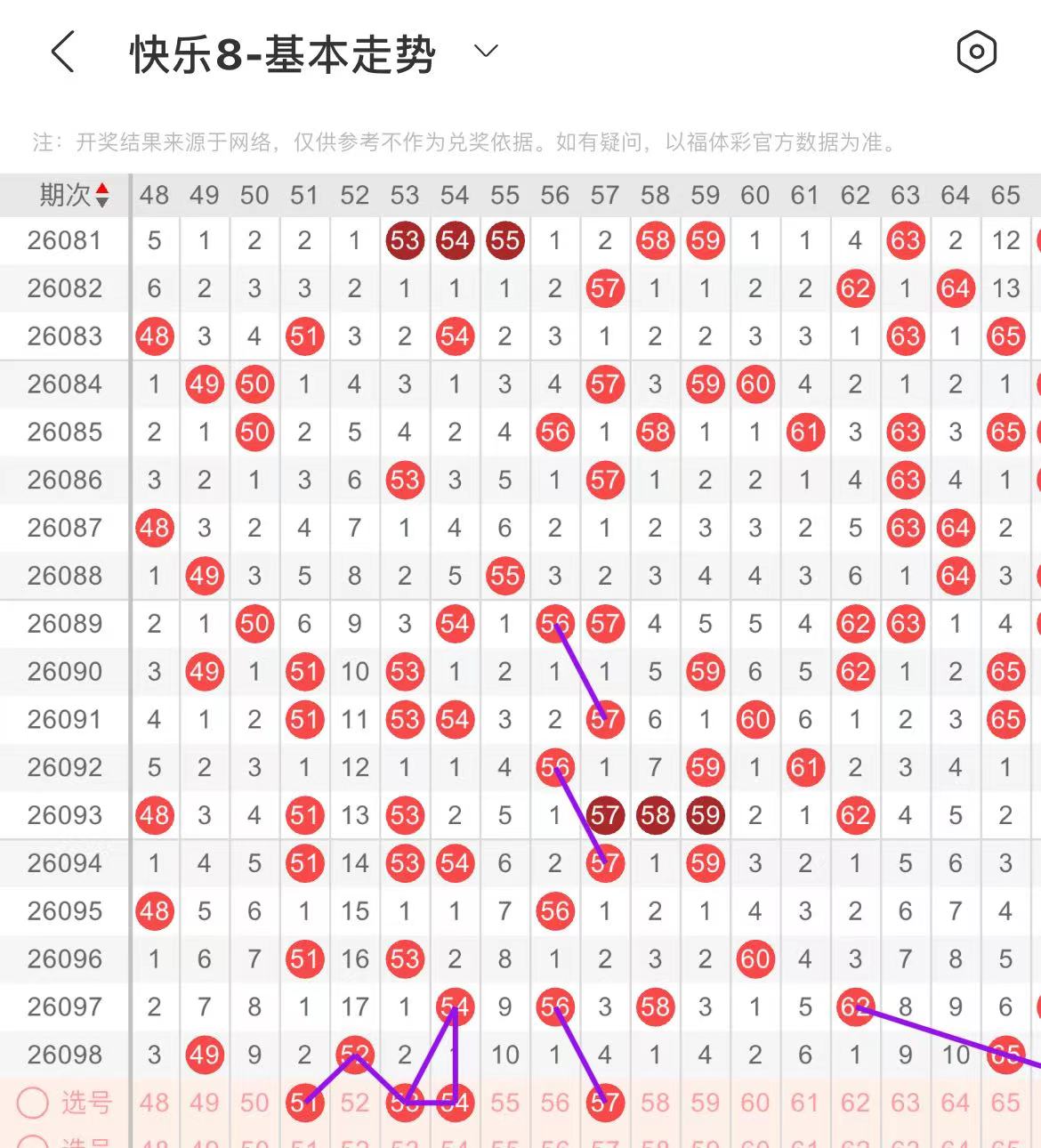Pick number 48 in the 选号 row
The height and width of the screenshot is (1148, 1041).
click(154, 1103)
